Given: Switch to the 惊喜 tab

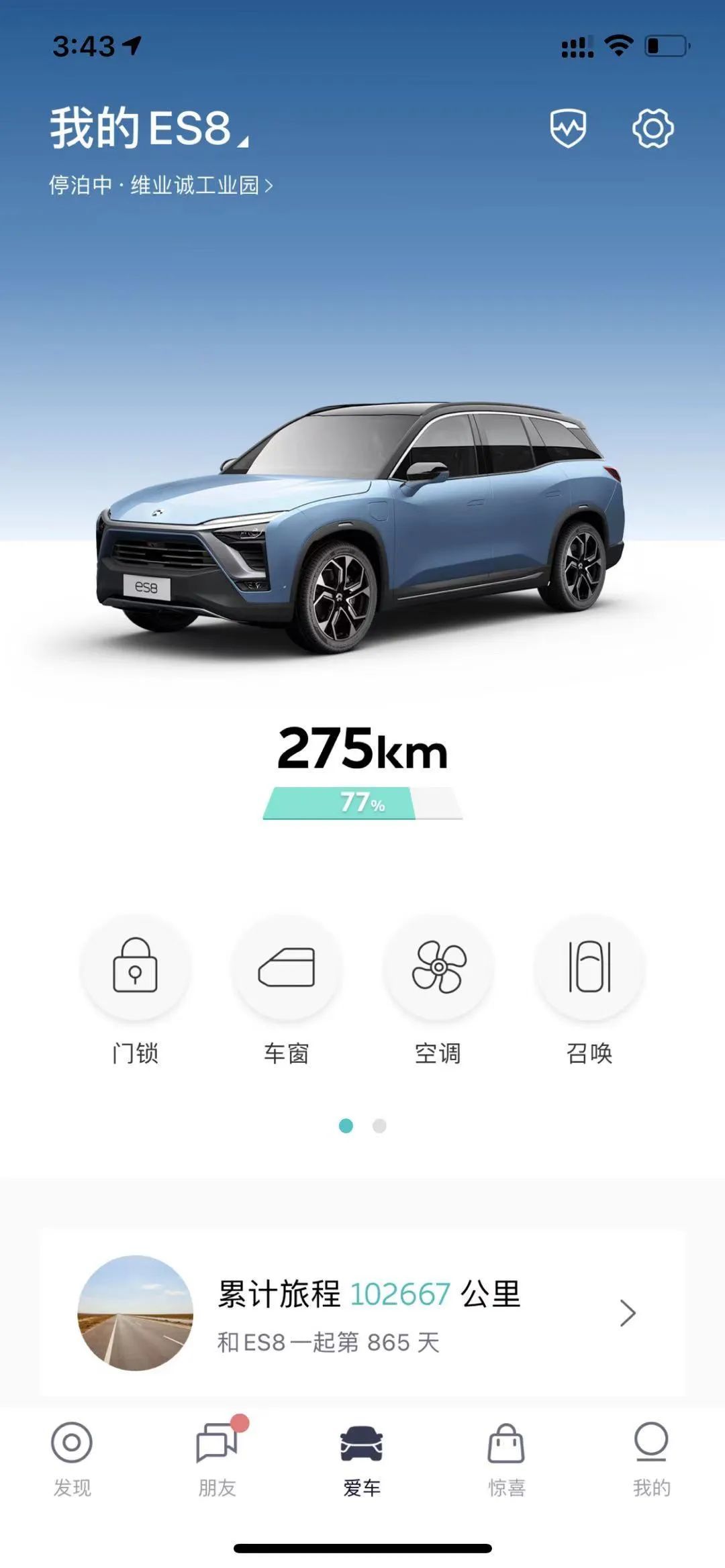Looking at the screenshot, I should click(x=507, y=1457).
